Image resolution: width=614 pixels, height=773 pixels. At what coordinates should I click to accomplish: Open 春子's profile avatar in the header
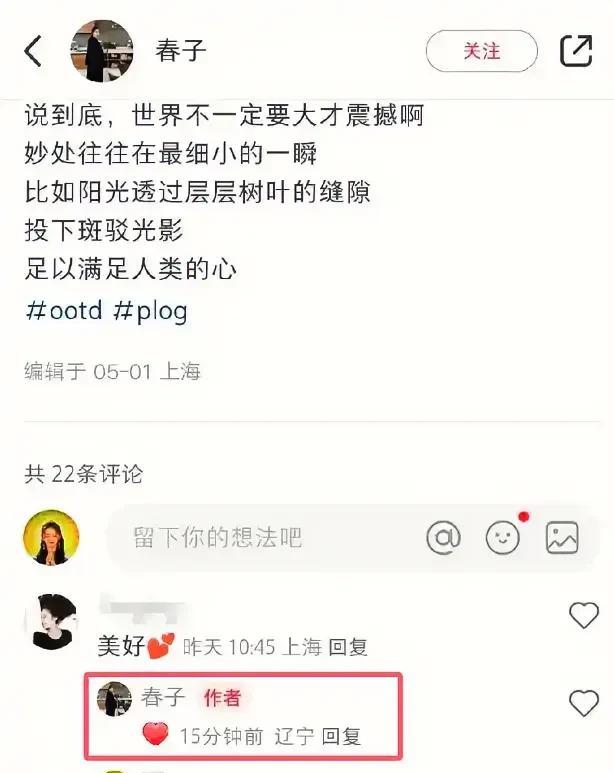[x=101, y=51]
